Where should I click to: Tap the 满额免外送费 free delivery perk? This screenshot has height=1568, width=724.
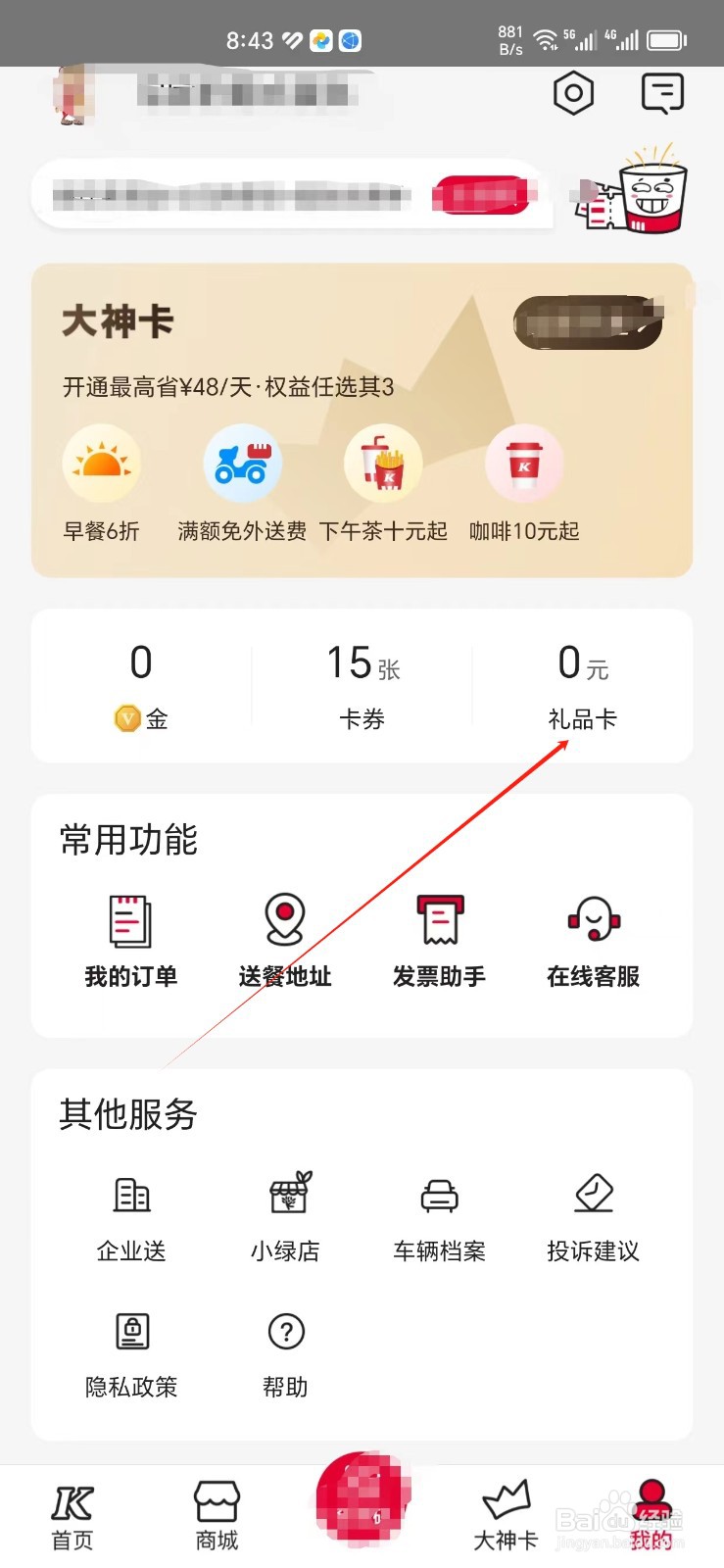pos(242,480)
